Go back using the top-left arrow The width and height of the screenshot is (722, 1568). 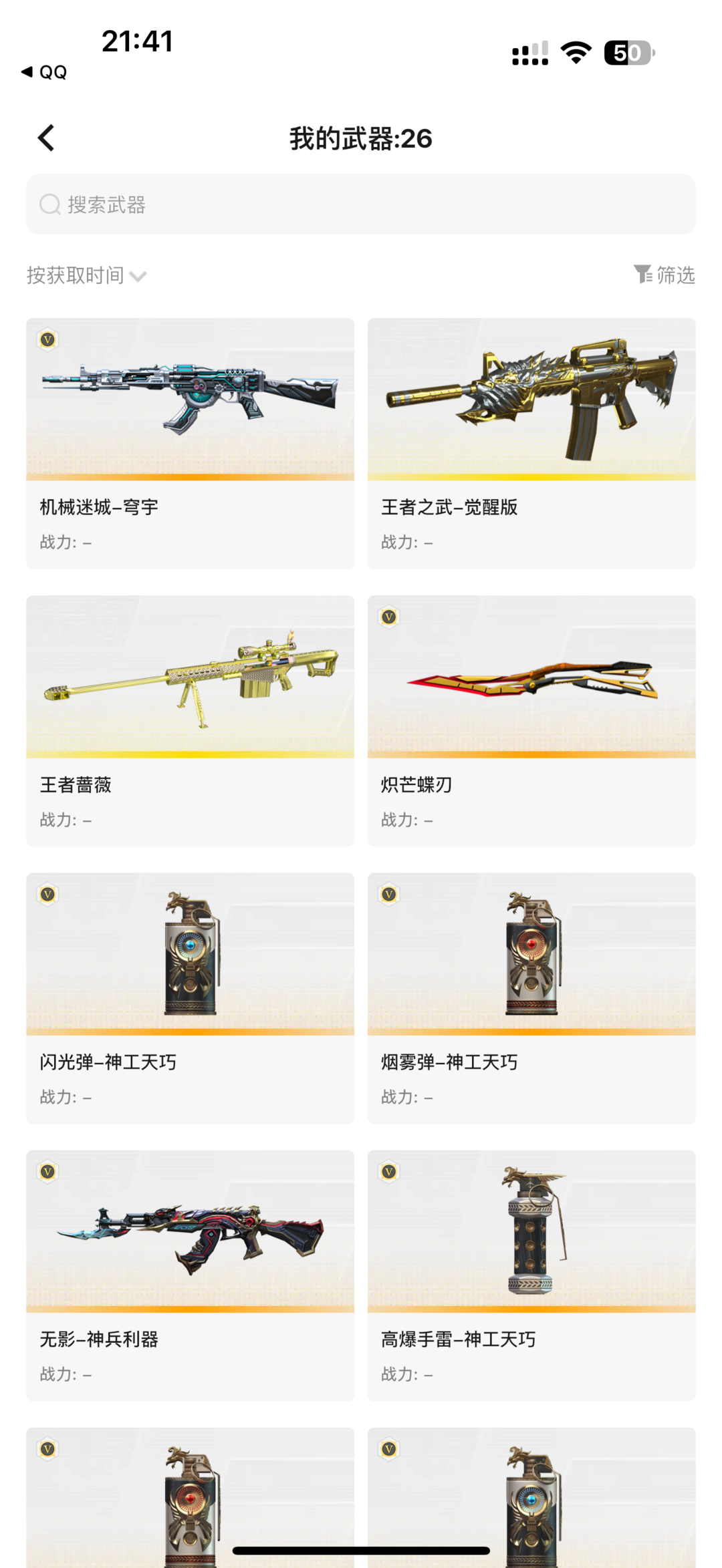[x=45, y=138]
